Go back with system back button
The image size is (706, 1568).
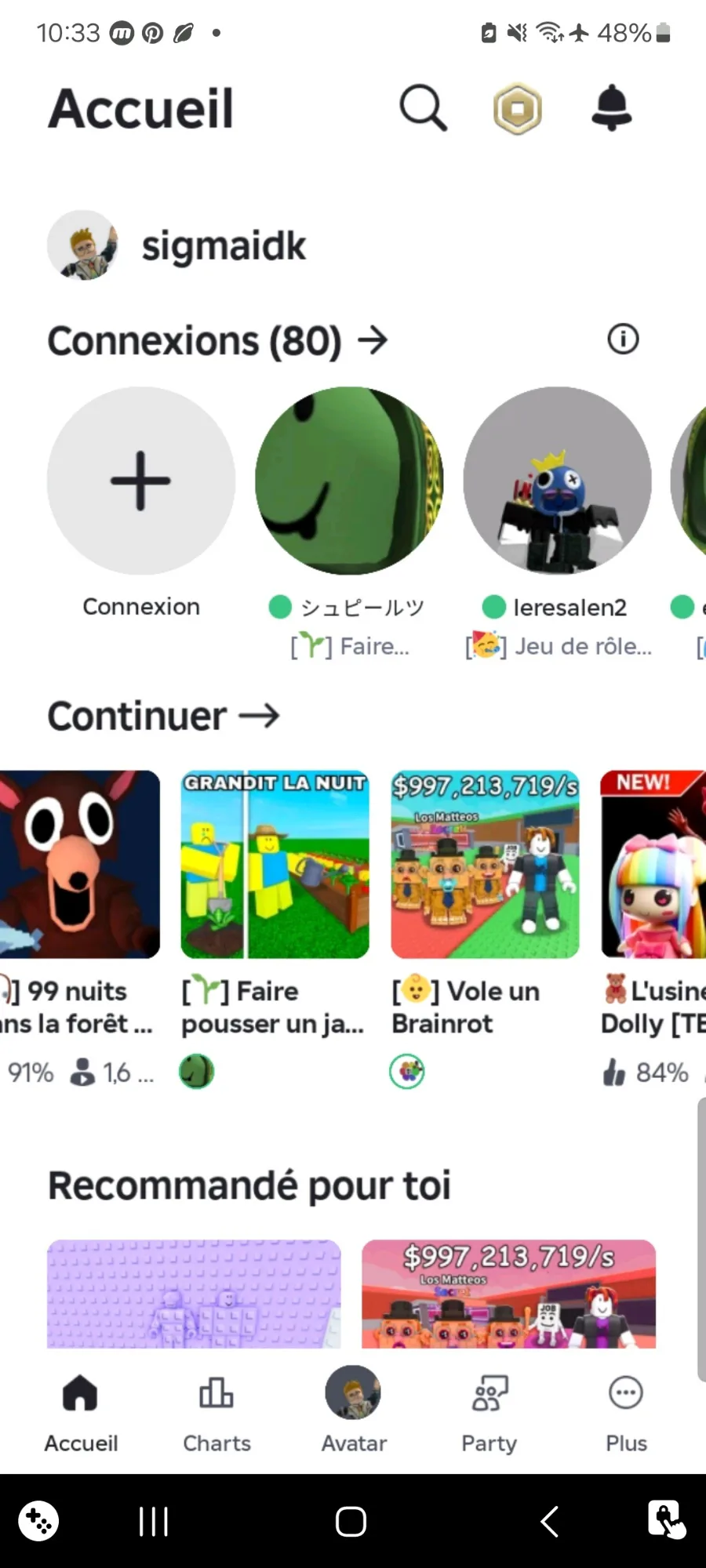(549, 1522)
